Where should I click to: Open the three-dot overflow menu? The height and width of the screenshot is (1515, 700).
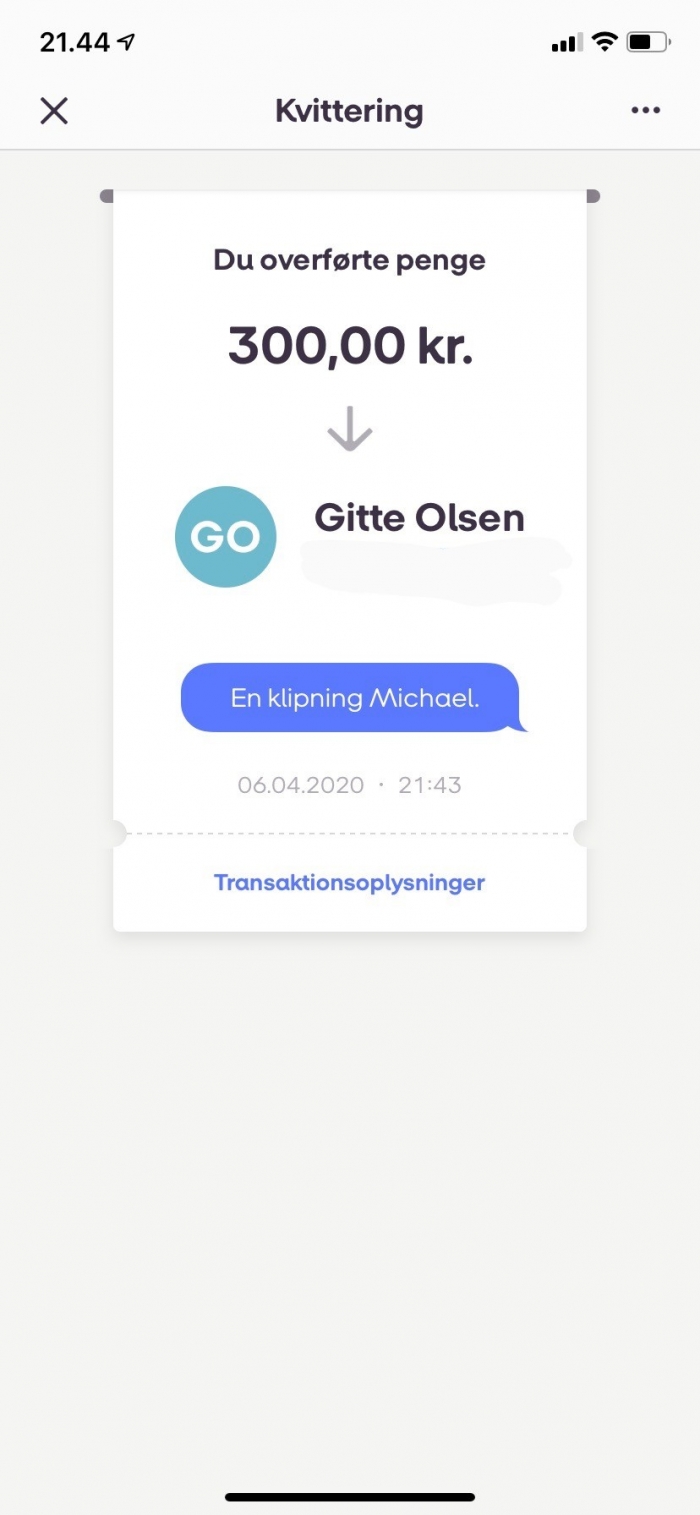645,111
